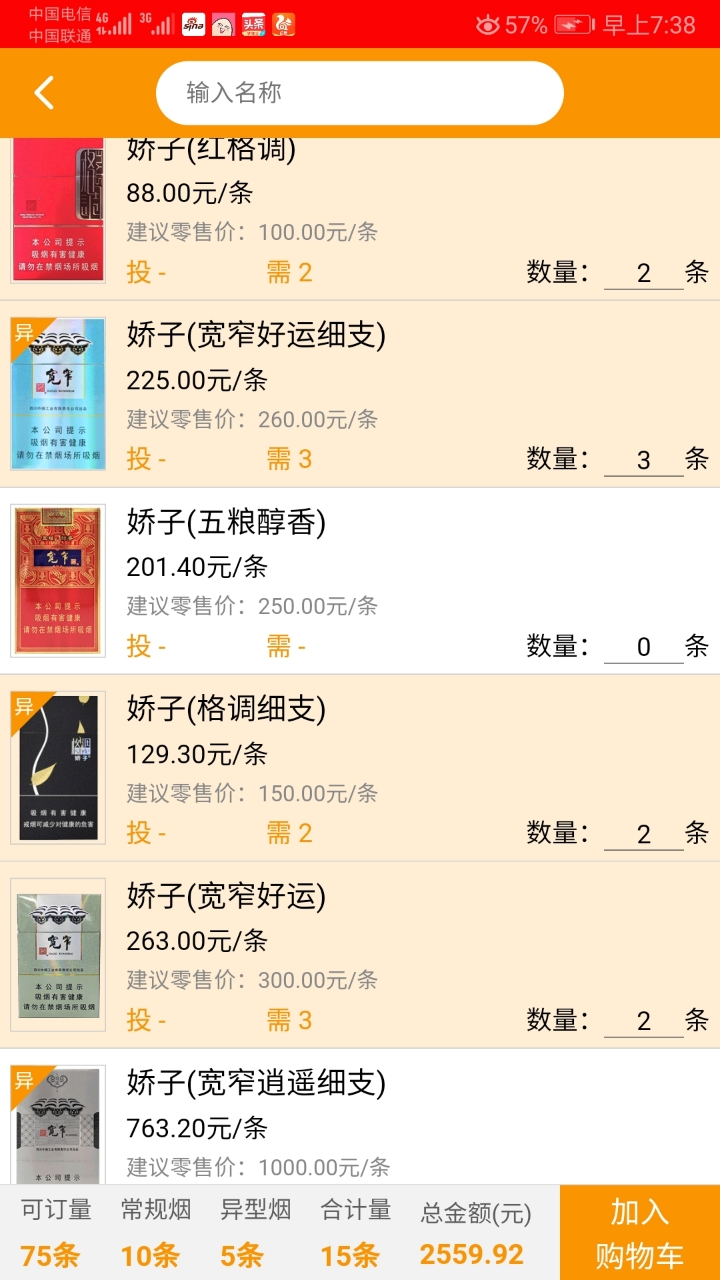View the 娇子(五粮醇香) product image
720x1280 pixels.
pos(58,580)
